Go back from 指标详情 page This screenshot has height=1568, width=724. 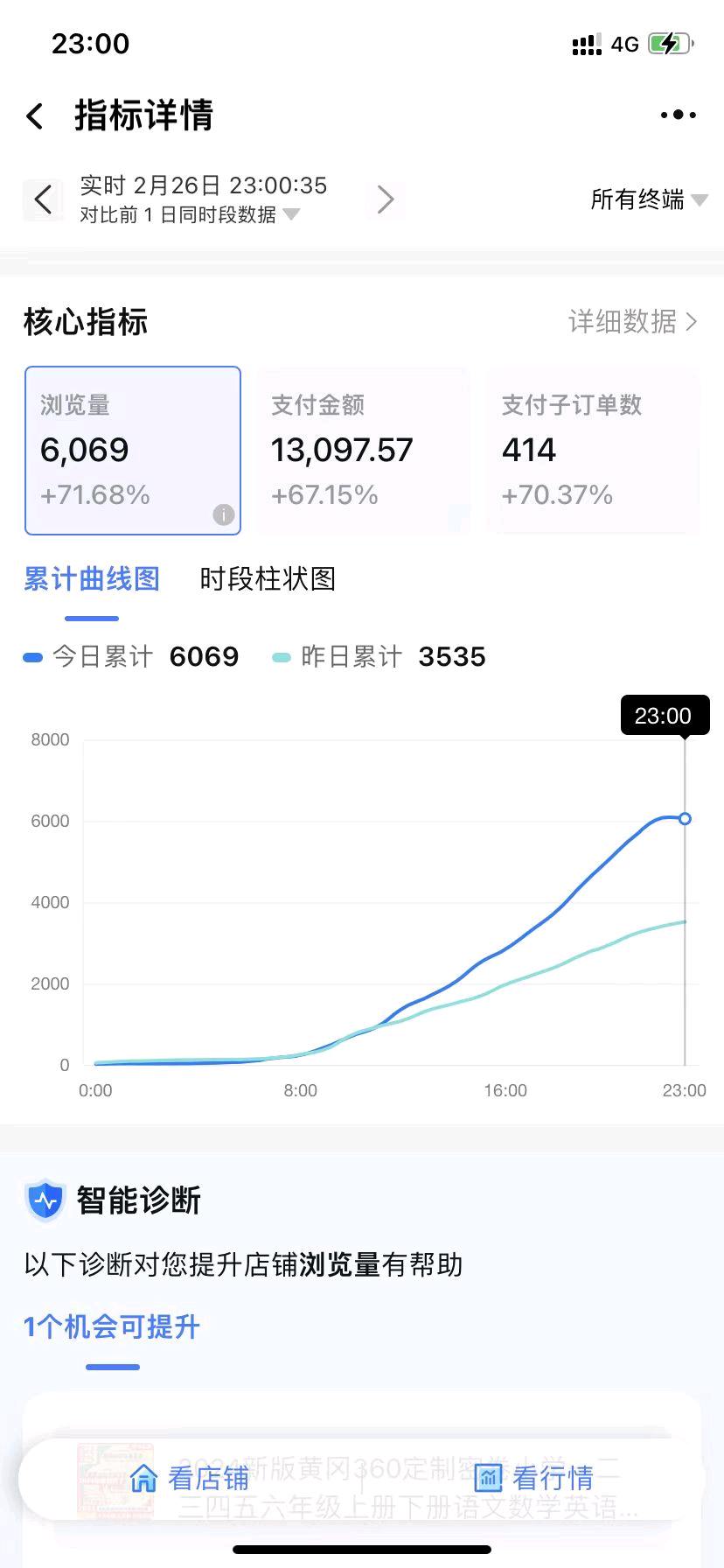[x=35, y=115]
